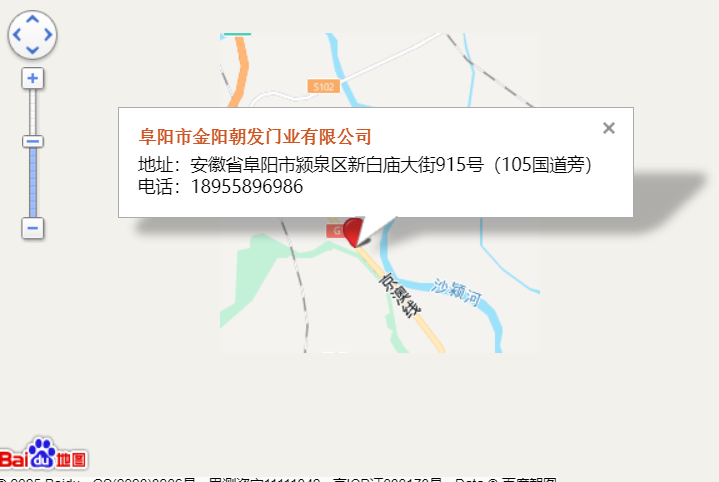Image resolution: width=719 pixels, height=482 pixels.
Task: Open the 阜阳市金阳朝发门业有限公司 title link
Action: (x=255, y=136)
